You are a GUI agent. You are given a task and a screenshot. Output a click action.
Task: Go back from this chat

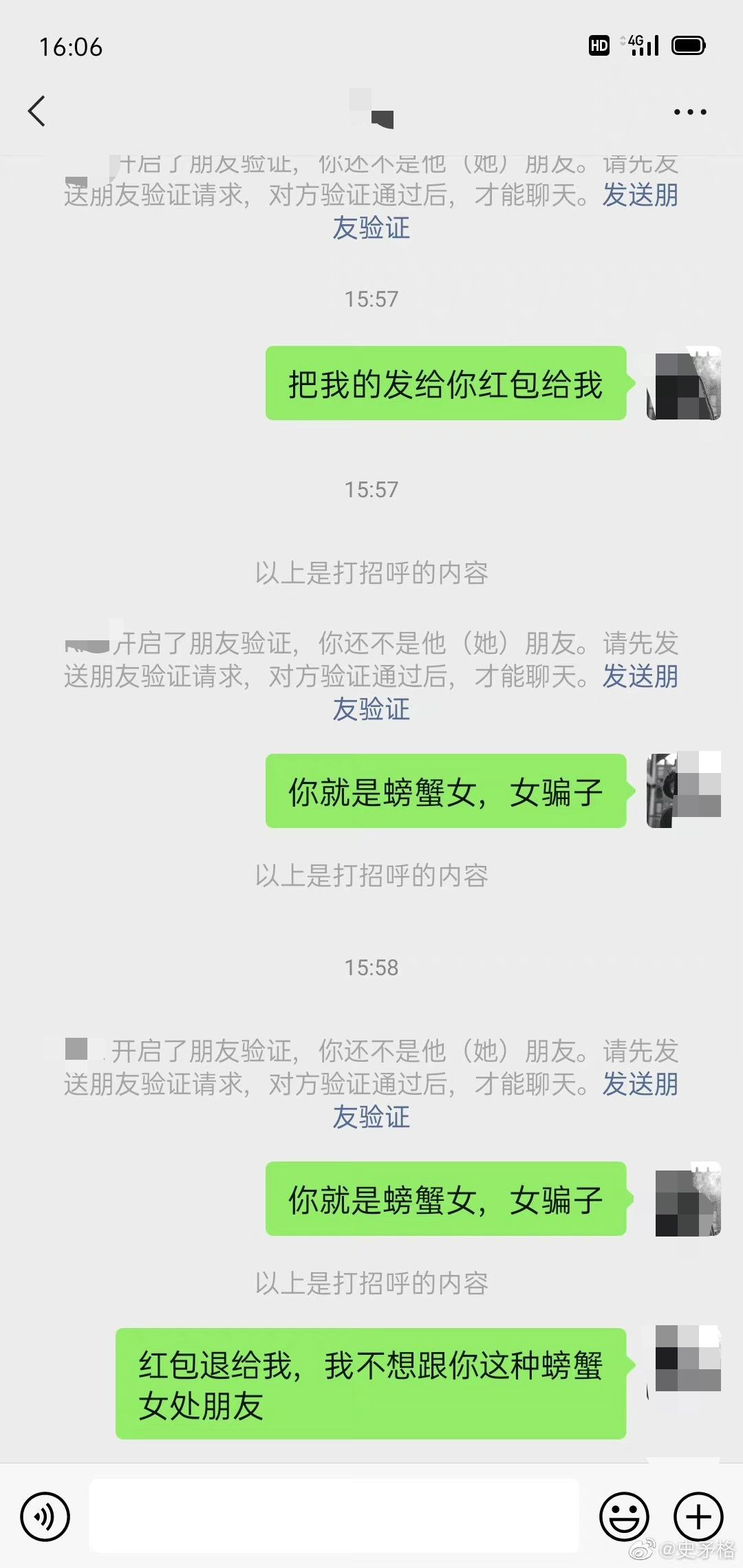tap(37, 111)
